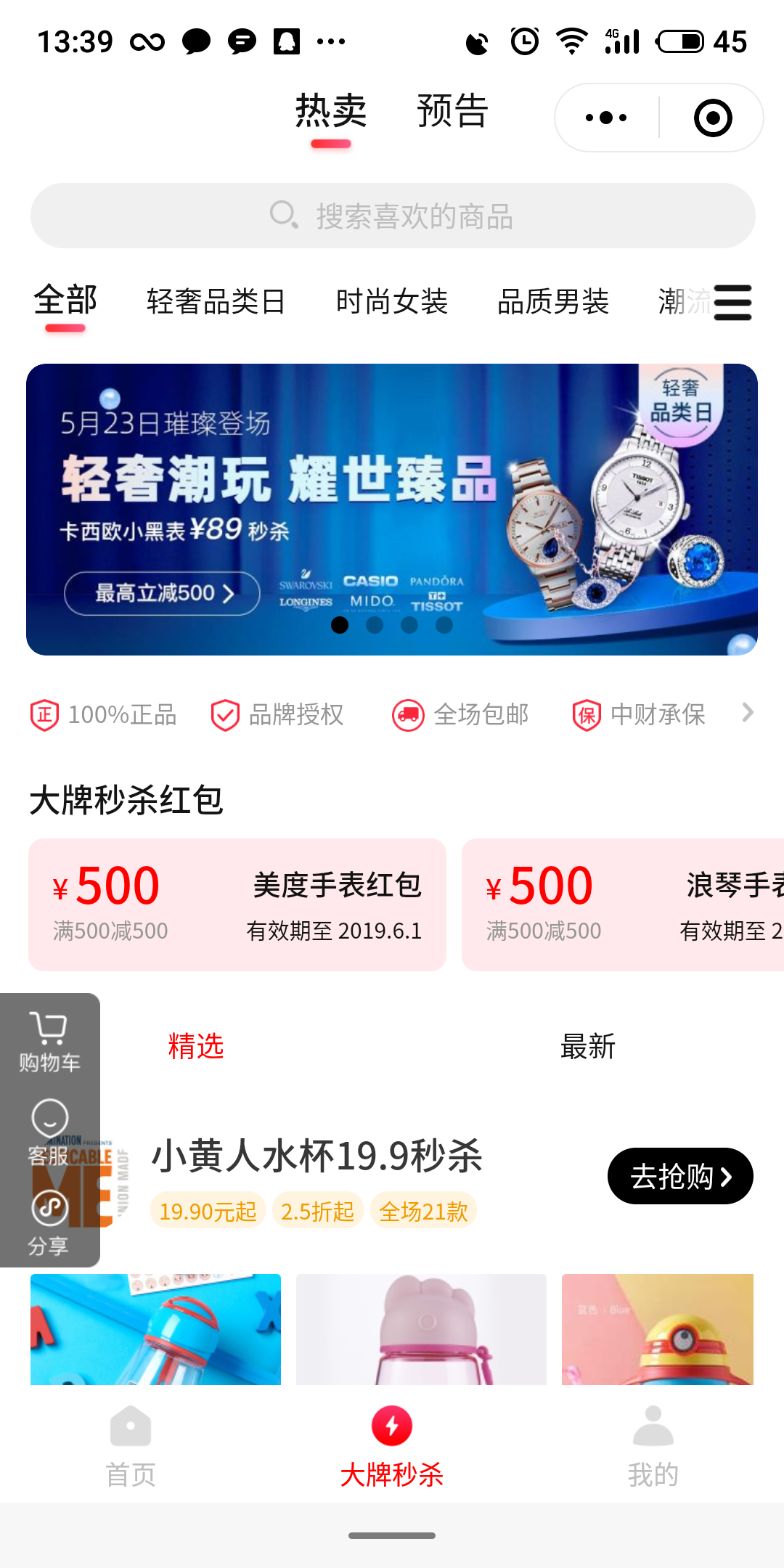The width and height of the screenshot is (784, 1568).
Task: Select the 轻奢品类日 category
Action: (x=216, y=301)
